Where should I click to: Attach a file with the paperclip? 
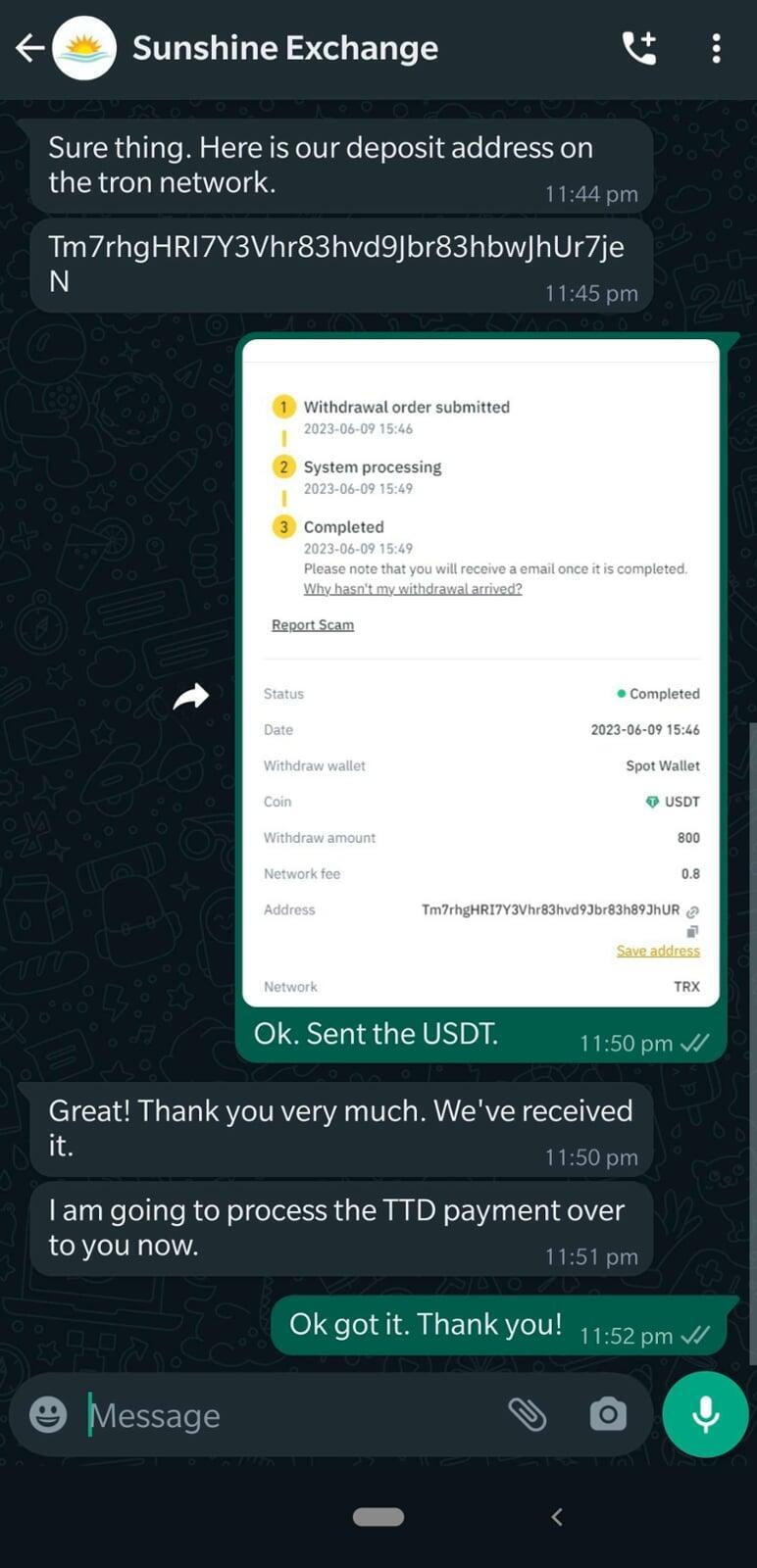coord(528,1414)
